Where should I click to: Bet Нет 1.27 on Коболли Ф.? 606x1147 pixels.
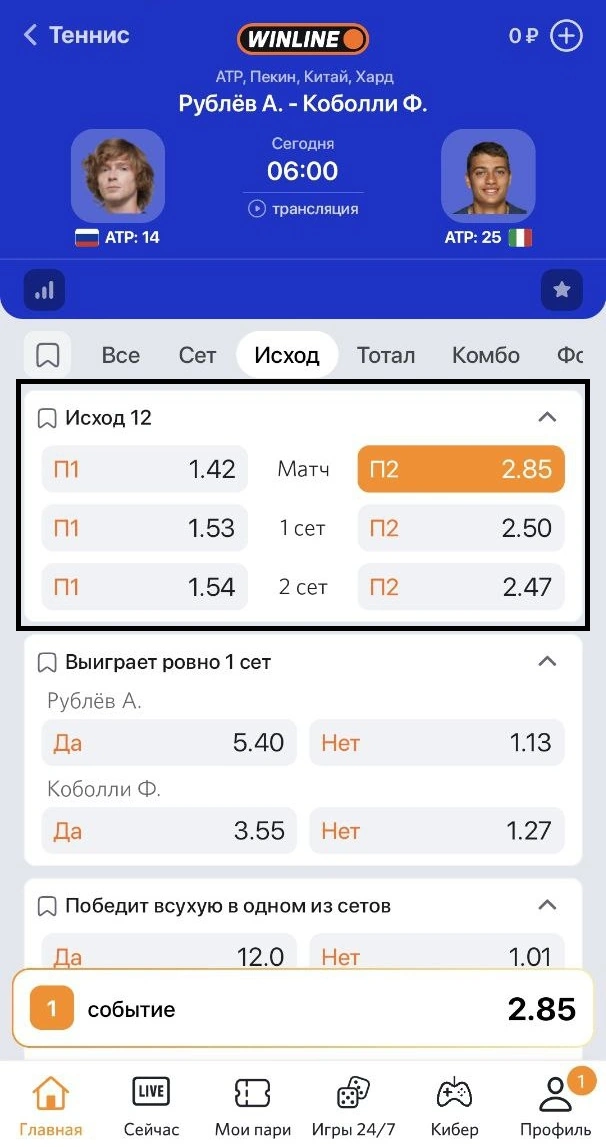click(436, 831)
